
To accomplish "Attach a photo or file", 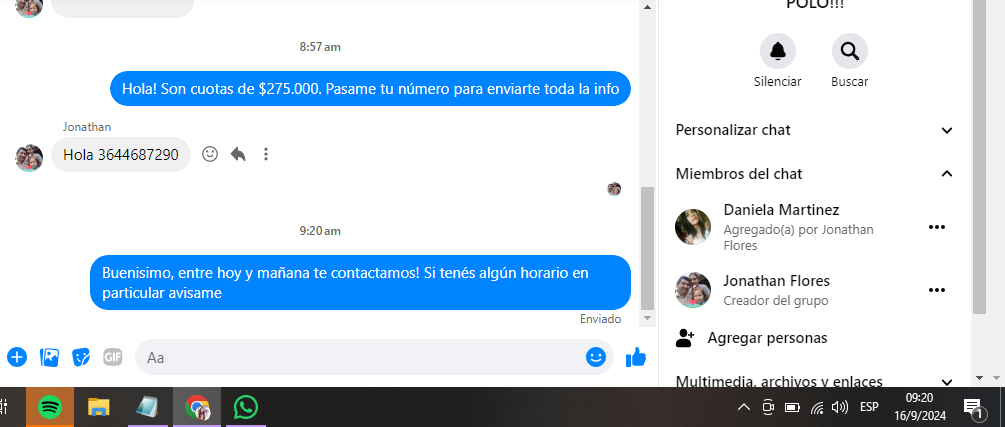I will pos(49,357).
